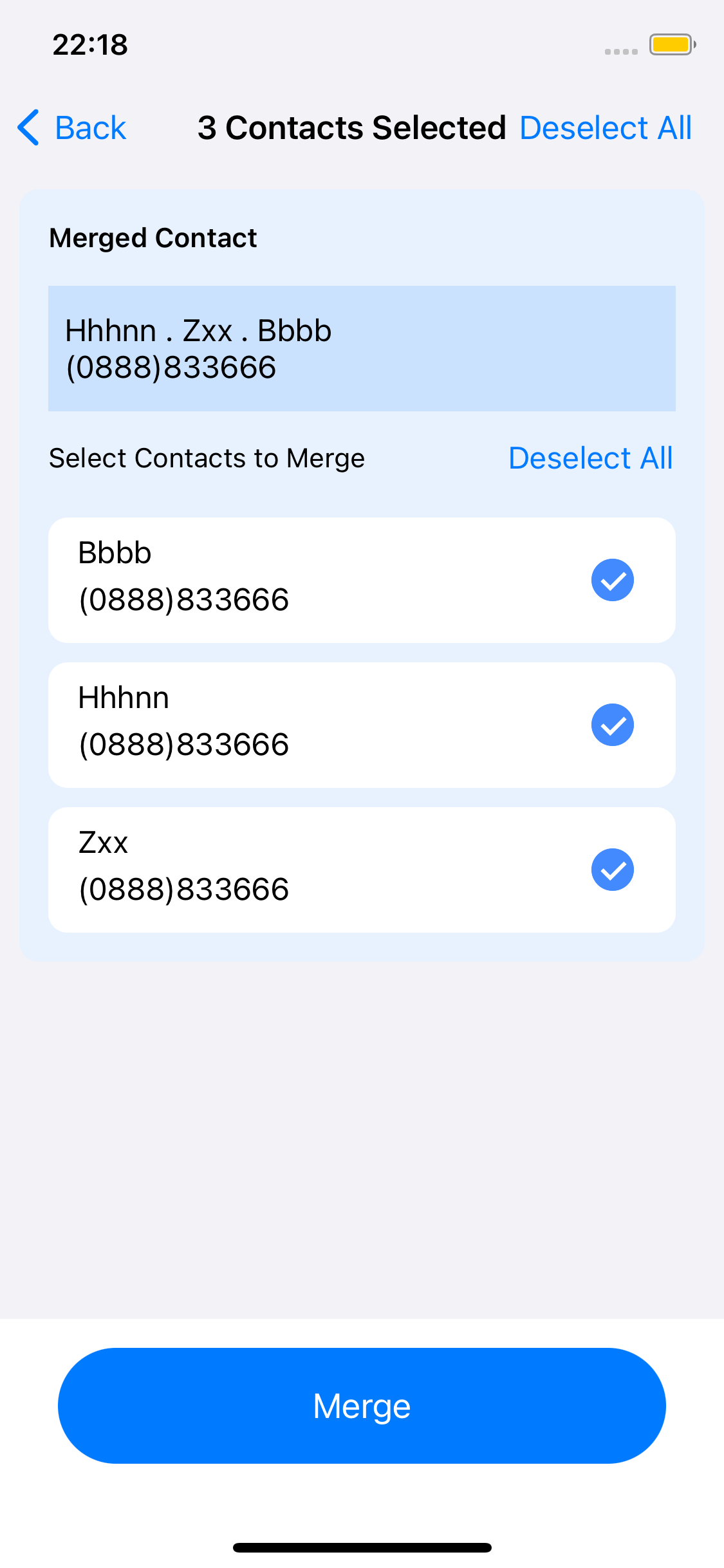Screen dimensions: 724x1568
Task: Uncheck the Zxx contact
Action: click(613, 870)
